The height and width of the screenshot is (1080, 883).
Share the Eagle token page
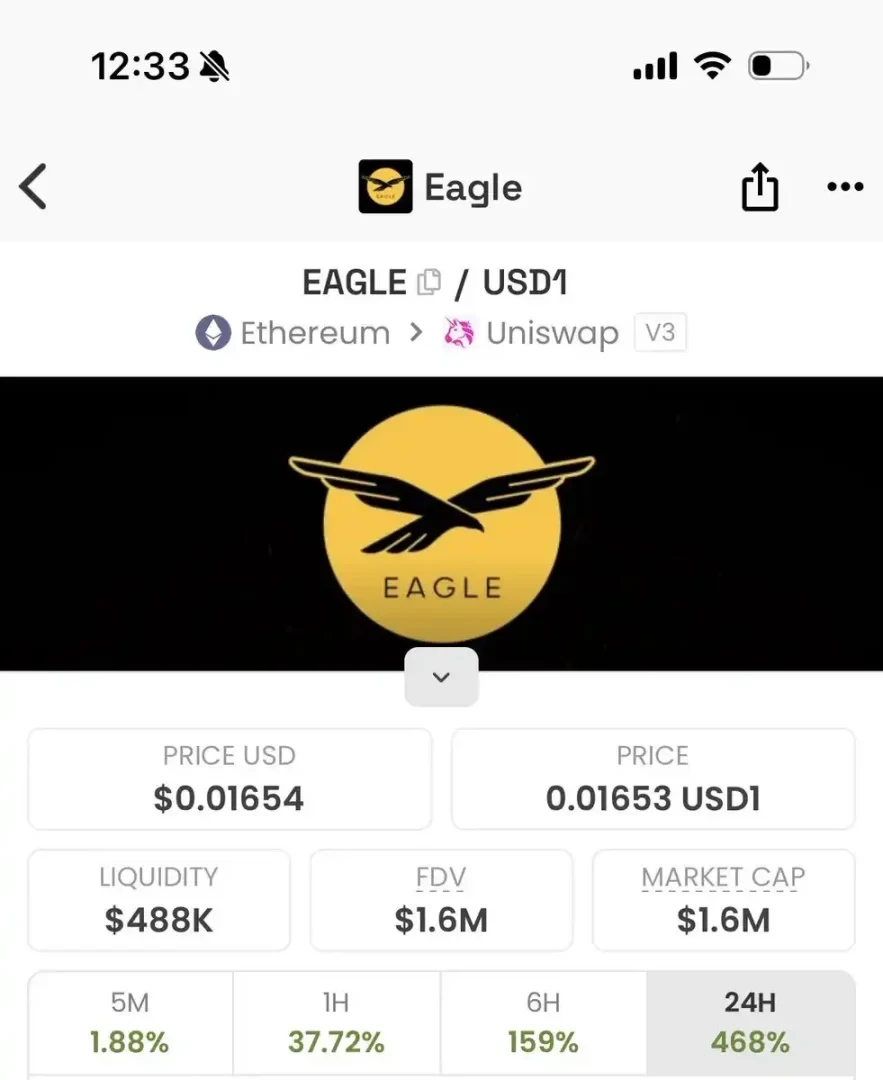tap(759, 187)
